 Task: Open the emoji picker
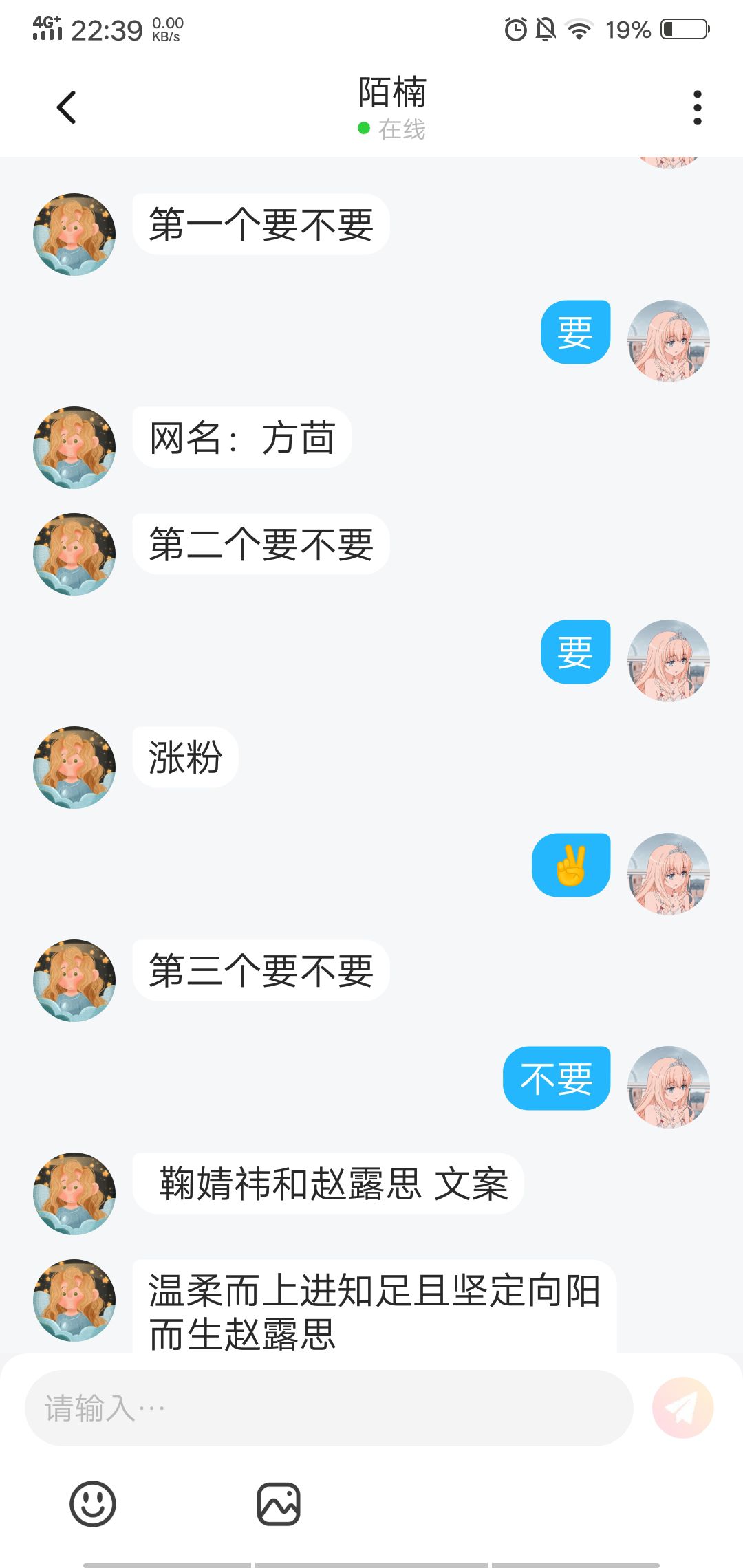[x=93, y=1504]
